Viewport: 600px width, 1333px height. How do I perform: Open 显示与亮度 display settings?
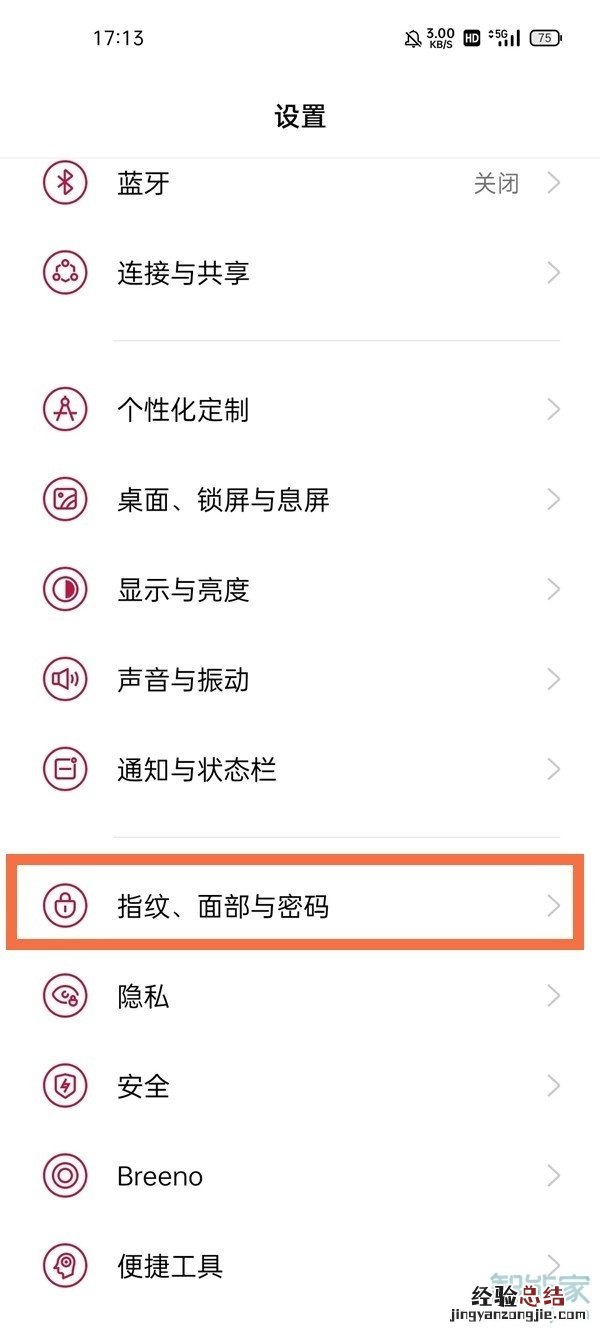coord(300,590)
